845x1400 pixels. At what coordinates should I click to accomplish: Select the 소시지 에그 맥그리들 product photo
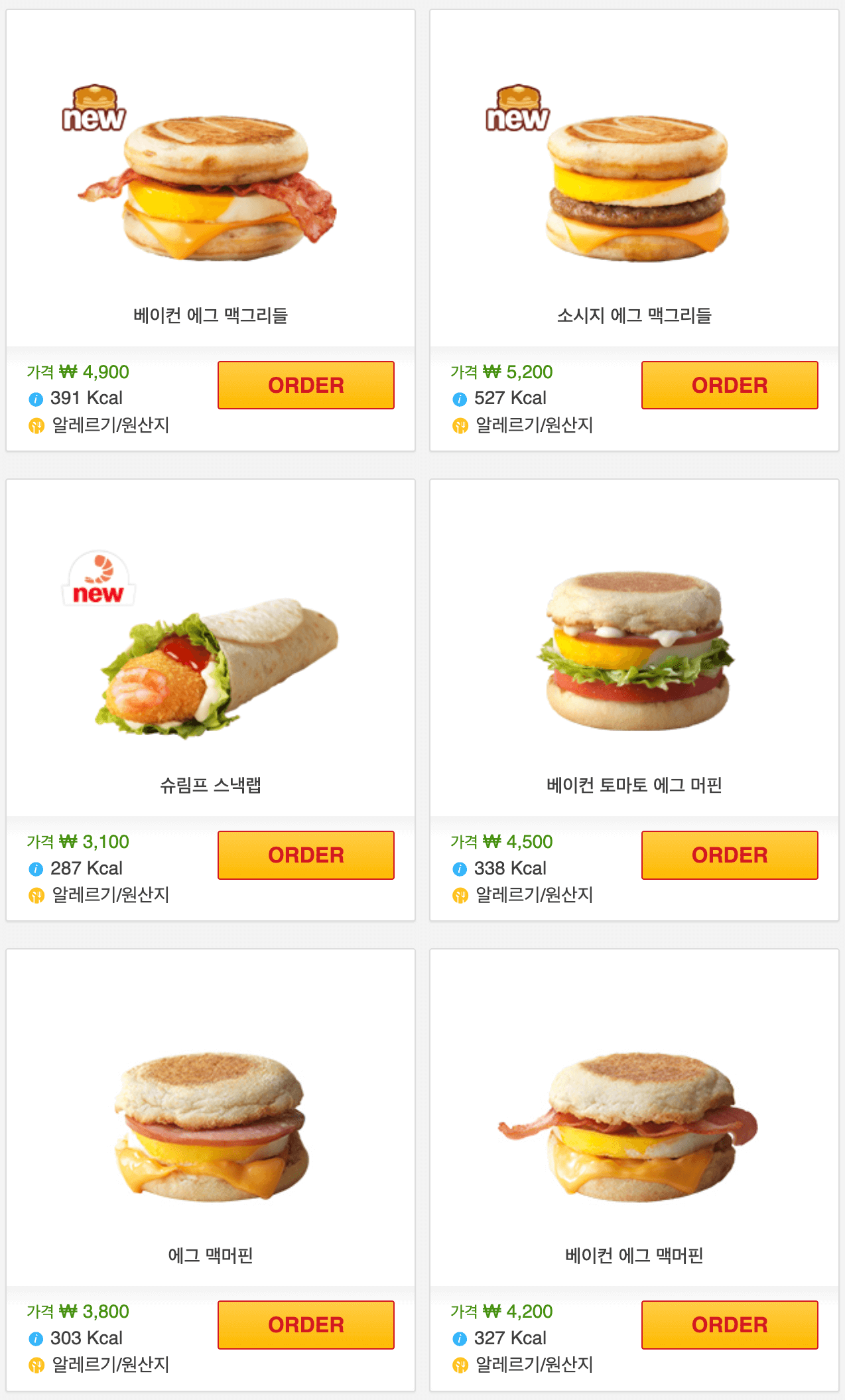[x=633, y=186]
